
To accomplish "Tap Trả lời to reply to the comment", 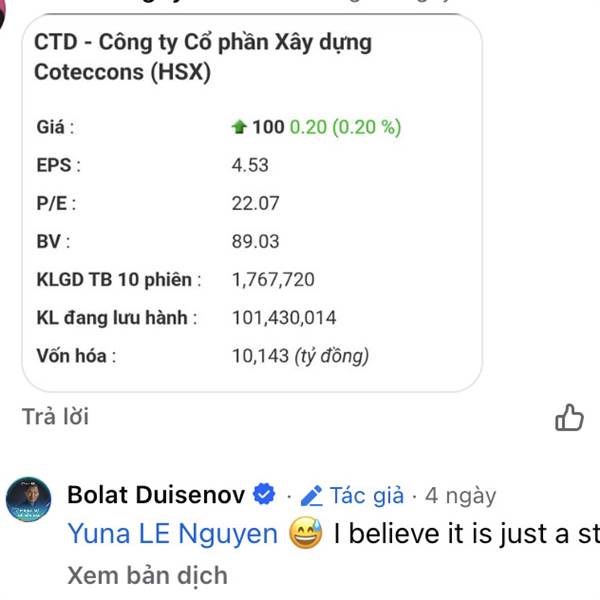I will (x=55, y=417).
